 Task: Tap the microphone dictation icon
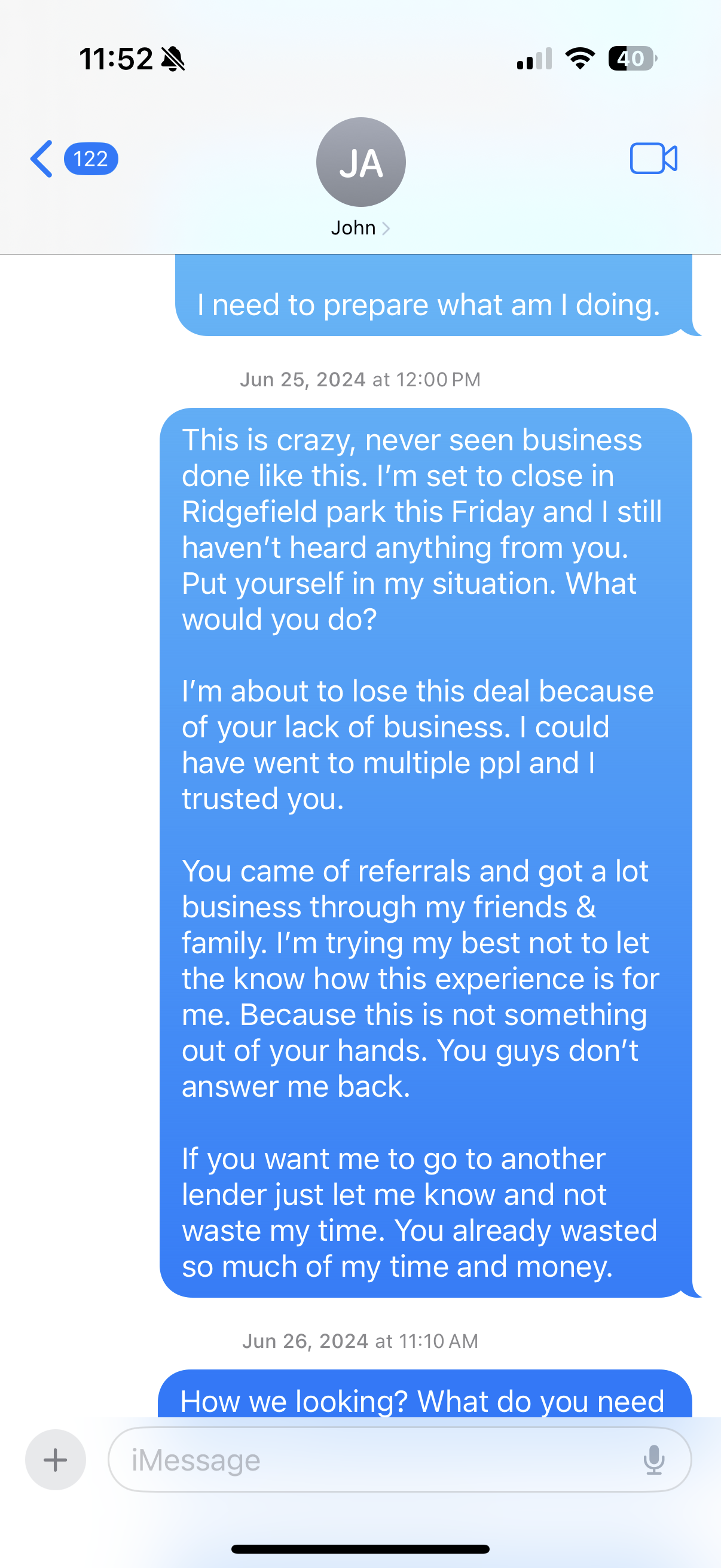click(653, 1460)
